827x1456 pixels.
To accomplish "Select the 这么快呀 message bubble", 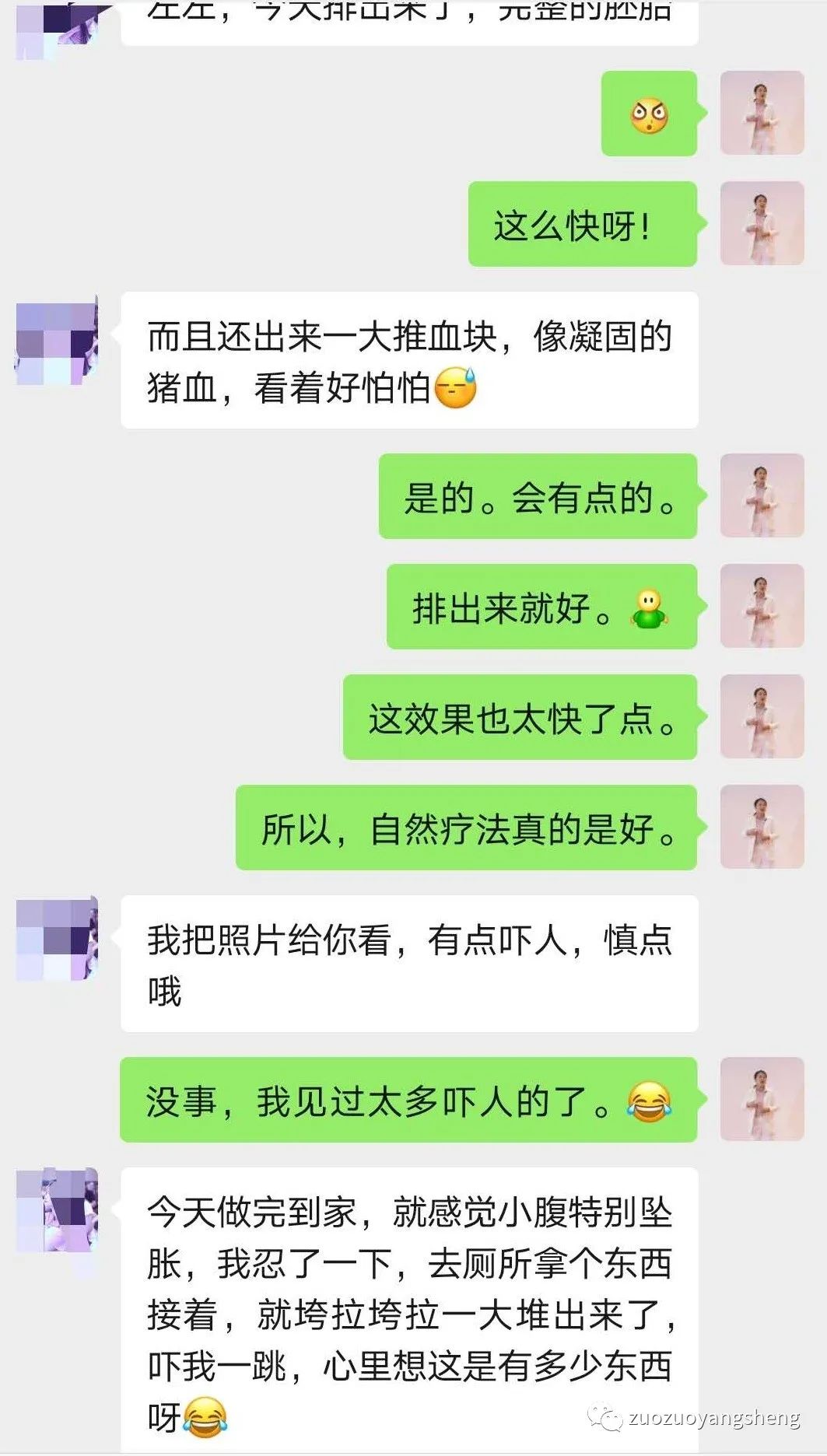I will click(582, 223).
